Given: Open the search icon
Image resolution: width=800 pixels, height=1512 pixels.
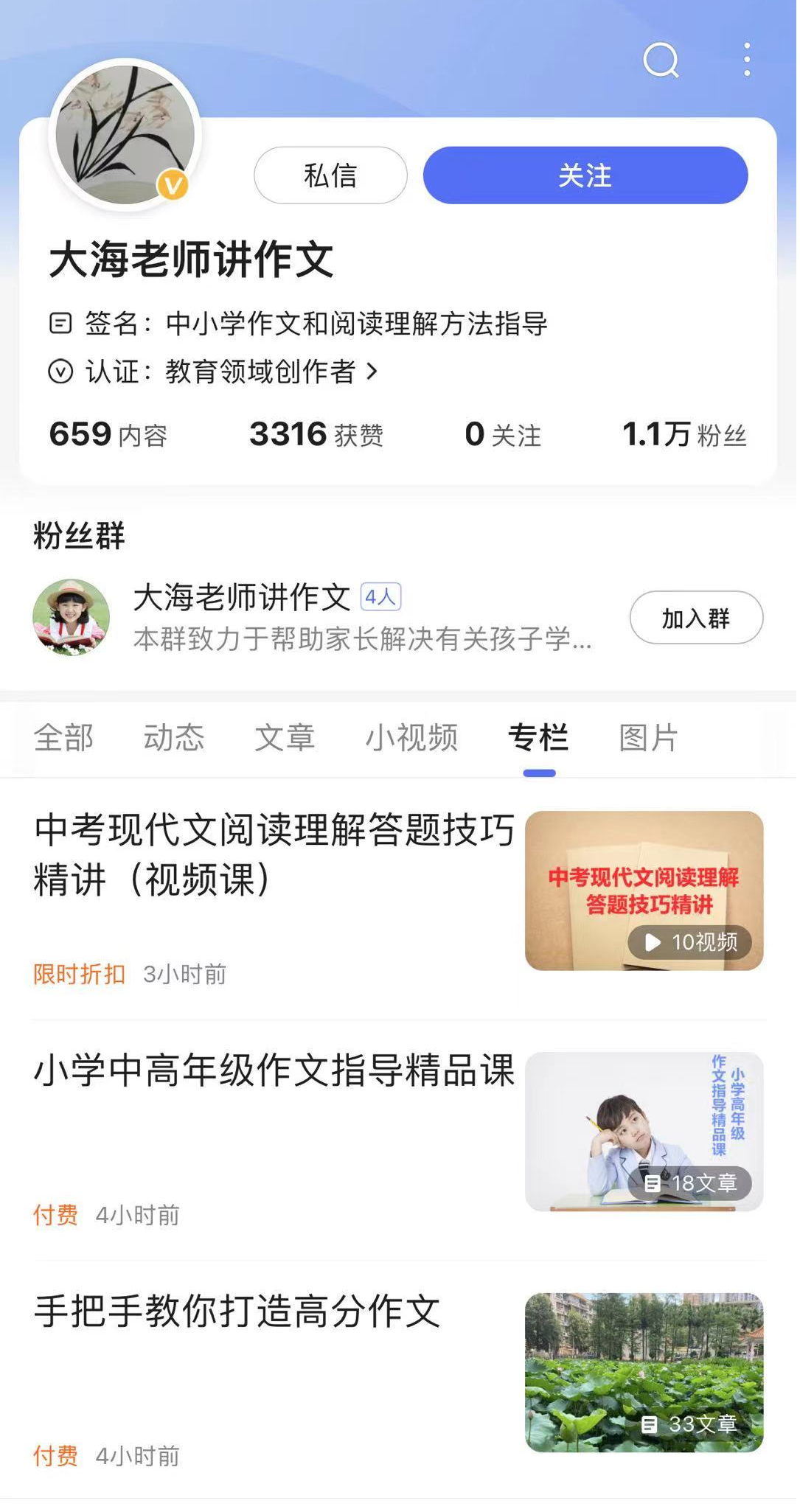Looking at the screenshot, I should point(660,60).
